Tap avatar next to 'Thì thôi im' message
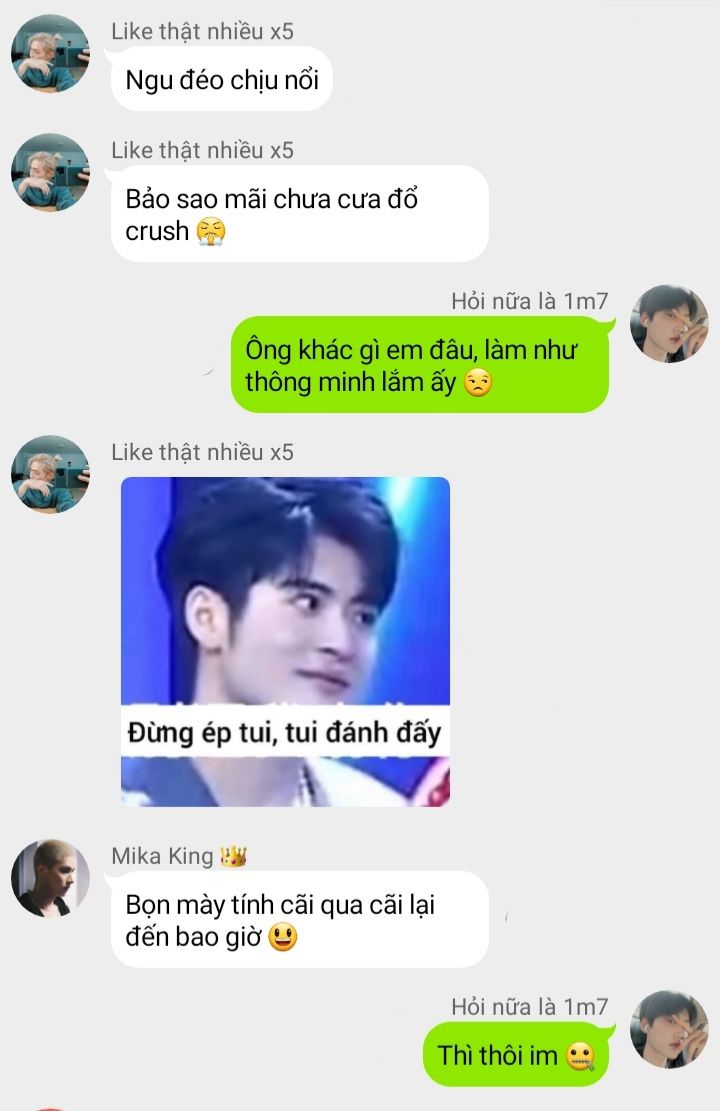Screen dimensions: 720x1111 coord(669,1029)
